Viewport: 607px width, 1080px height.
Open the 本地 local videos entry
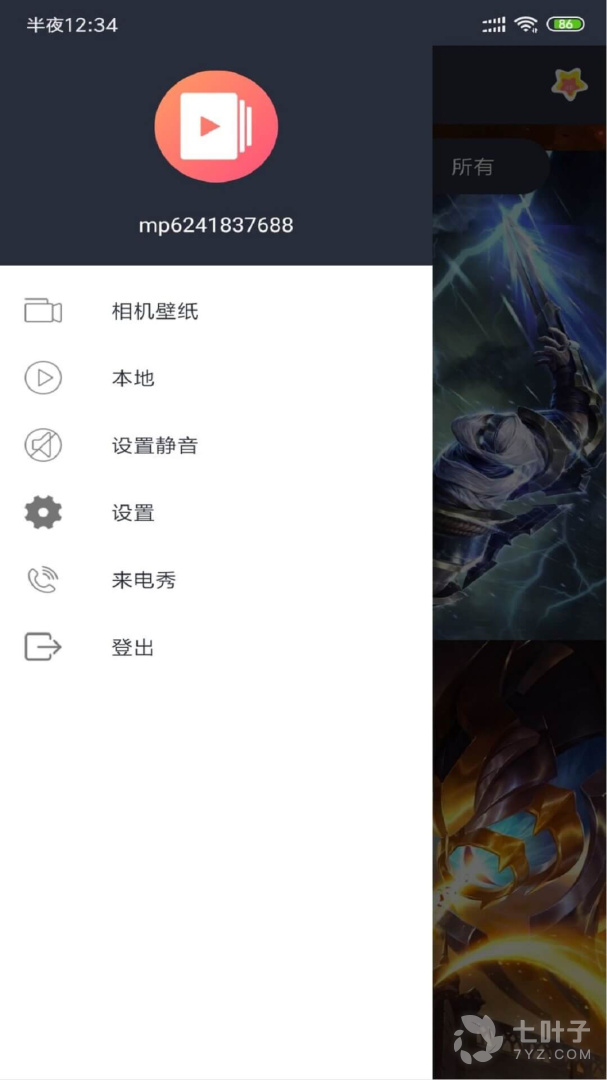(216, 378)
